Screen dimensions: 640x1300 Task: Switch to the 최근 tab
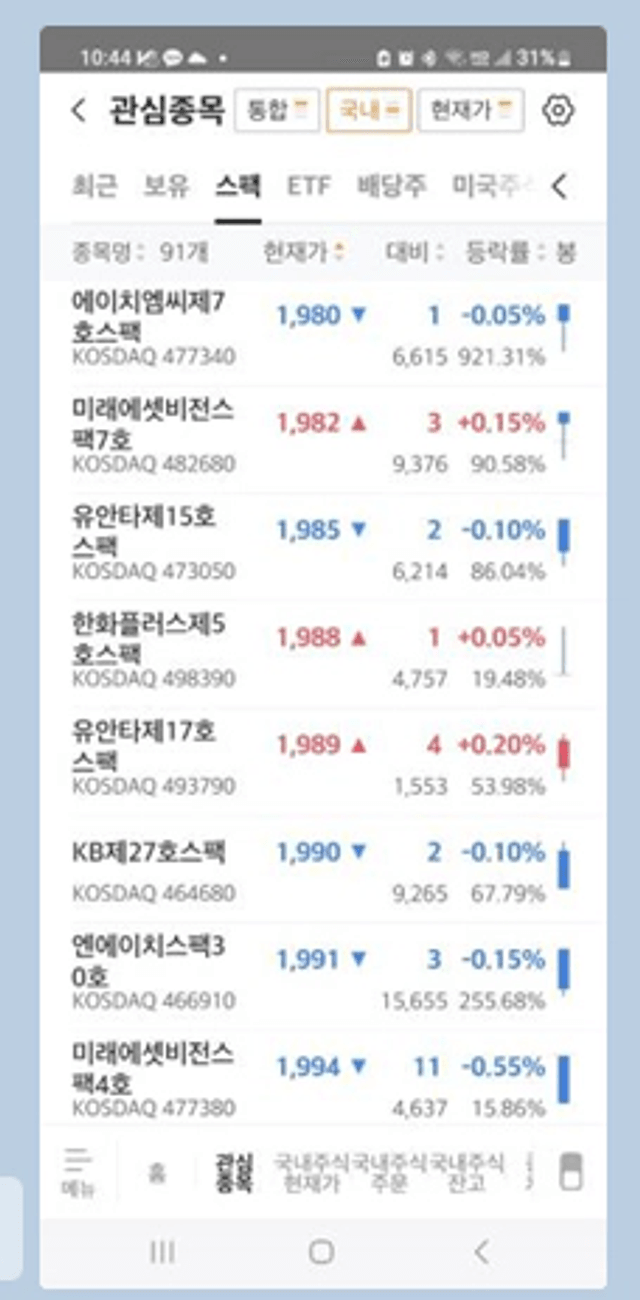pyautogui.click(x=94, y=186)
